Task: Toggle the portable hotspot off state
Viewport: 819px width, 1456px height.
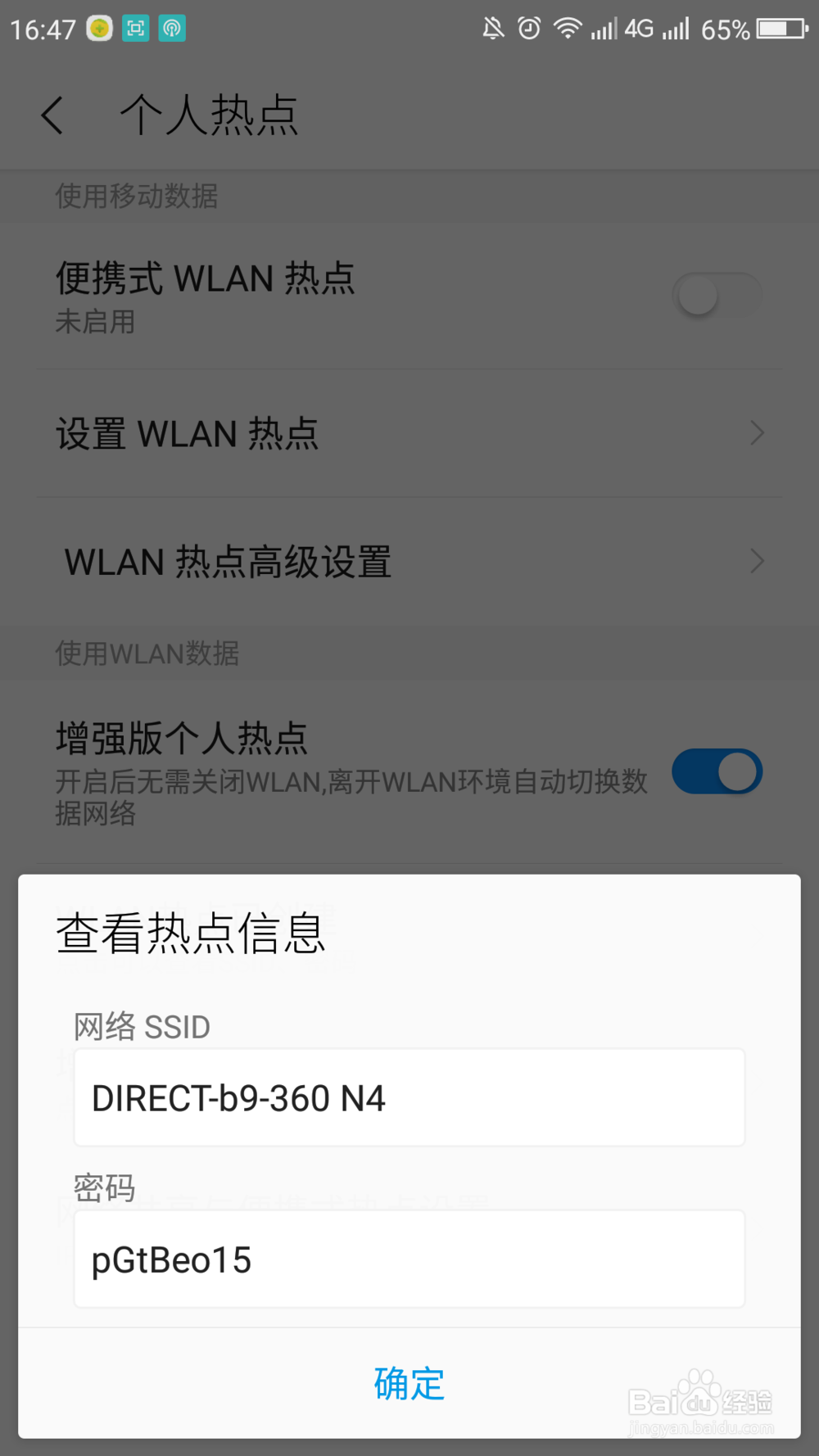Action: (x=716, y=296)
